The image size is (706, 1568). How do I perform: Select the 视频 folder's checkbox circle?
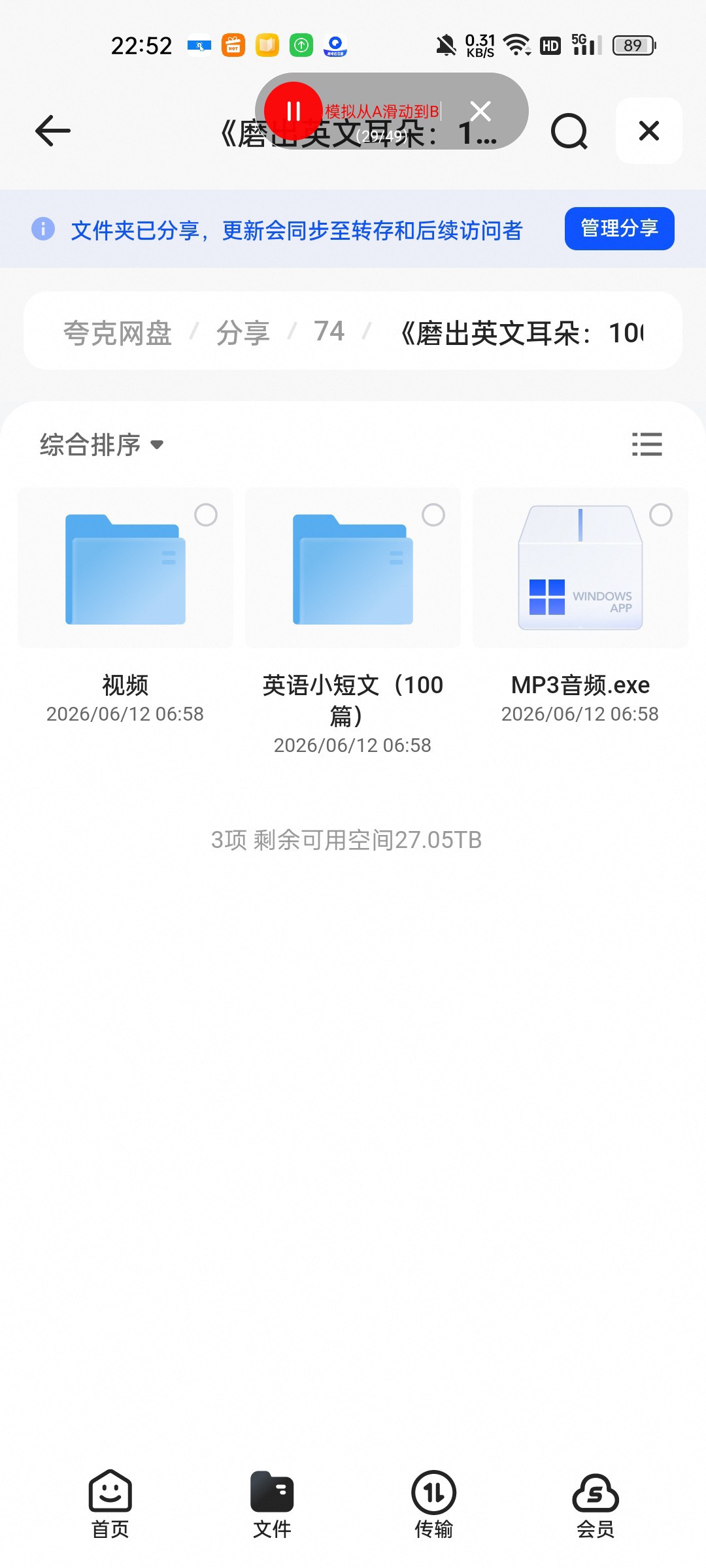pyautogui.click(x=206, y=515)
